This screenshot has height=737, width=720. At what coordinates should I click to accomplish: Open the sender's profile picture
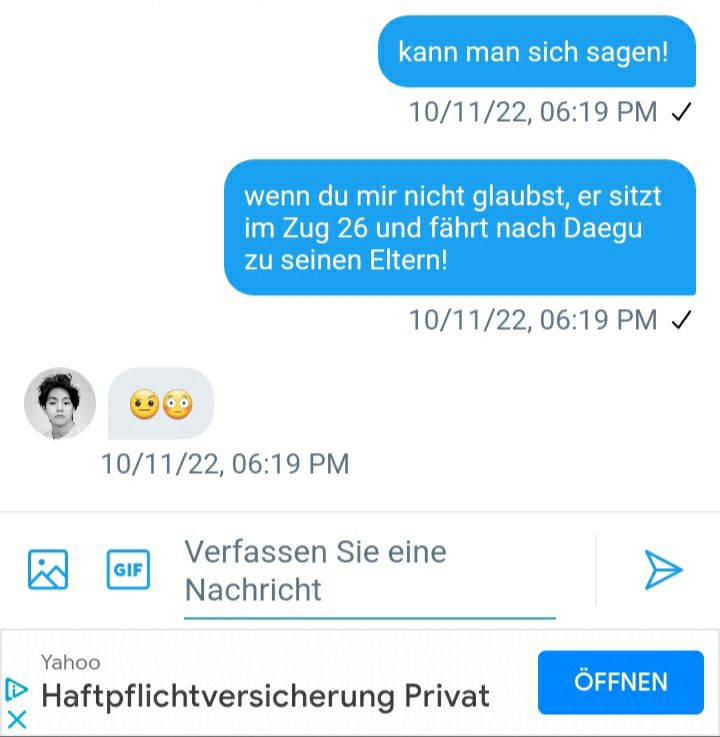(60, 404)
